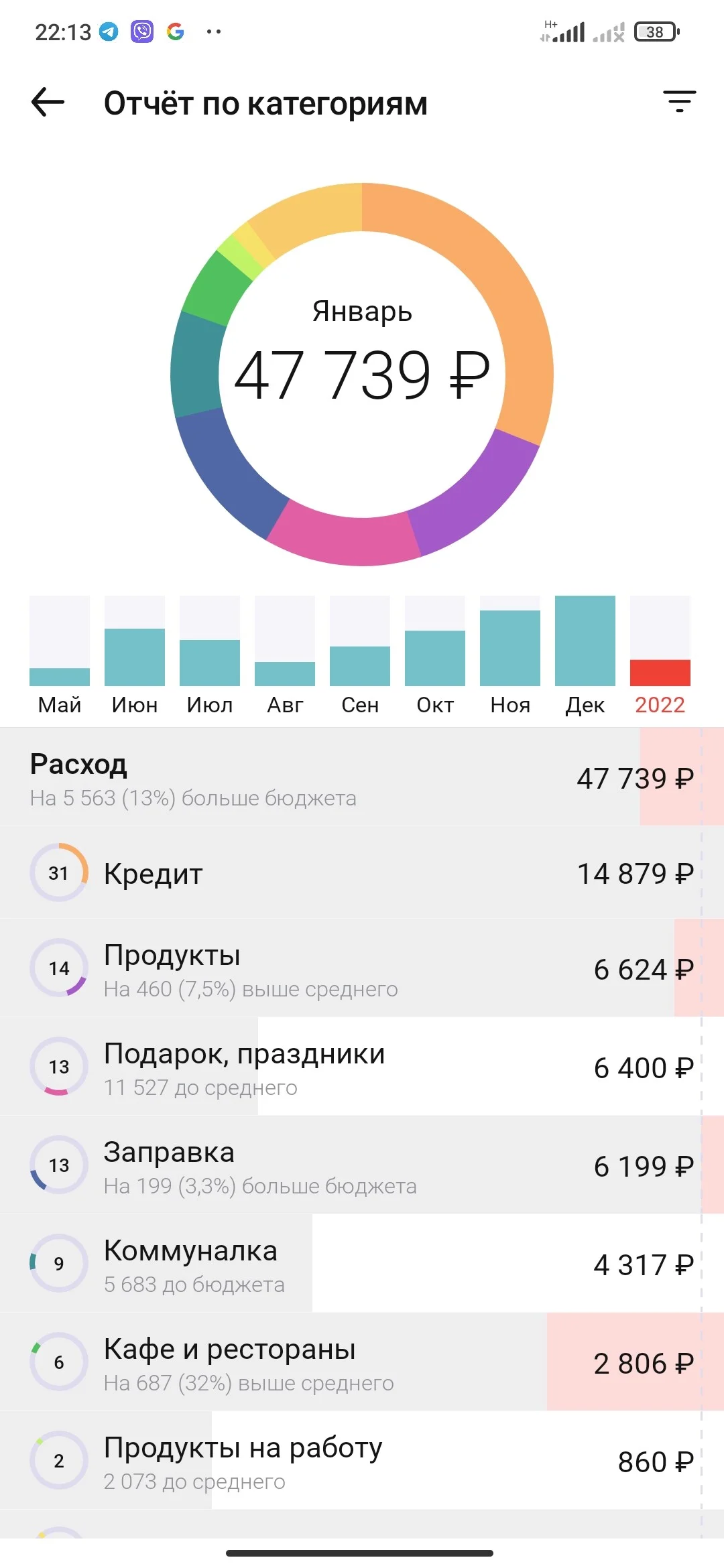Go back using the arrow icon

pyautogui.click(x=48, y=103)
